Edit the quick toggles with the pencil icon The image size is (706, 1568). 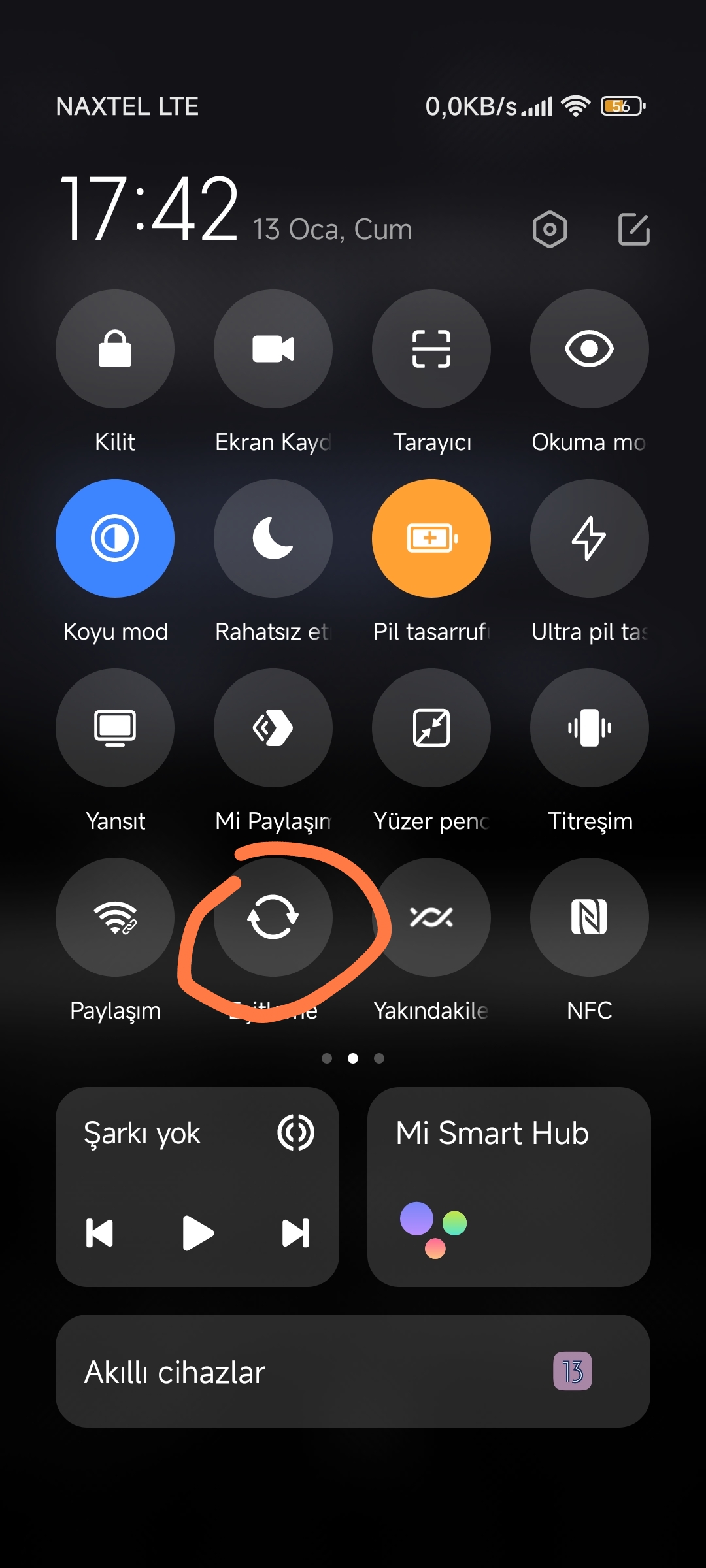(x=633, y=229)
